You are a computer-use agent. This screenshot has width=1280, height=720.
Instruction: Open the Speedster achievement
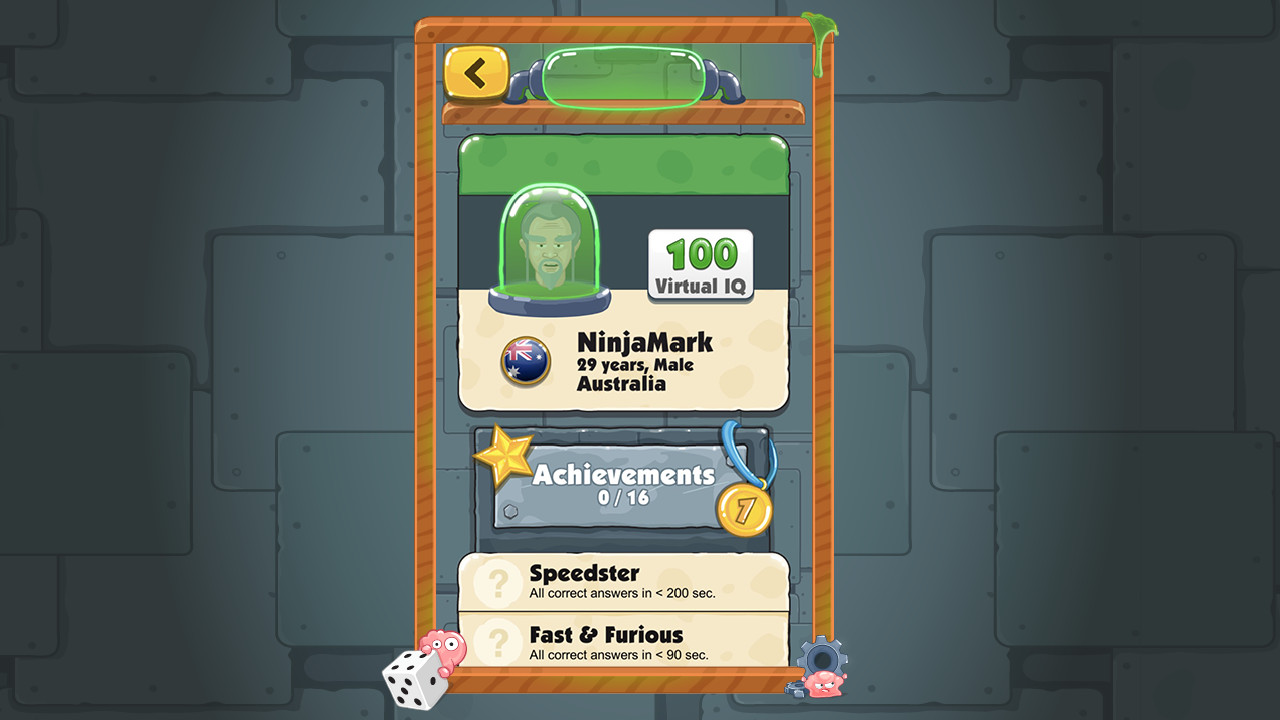[623, 582]
